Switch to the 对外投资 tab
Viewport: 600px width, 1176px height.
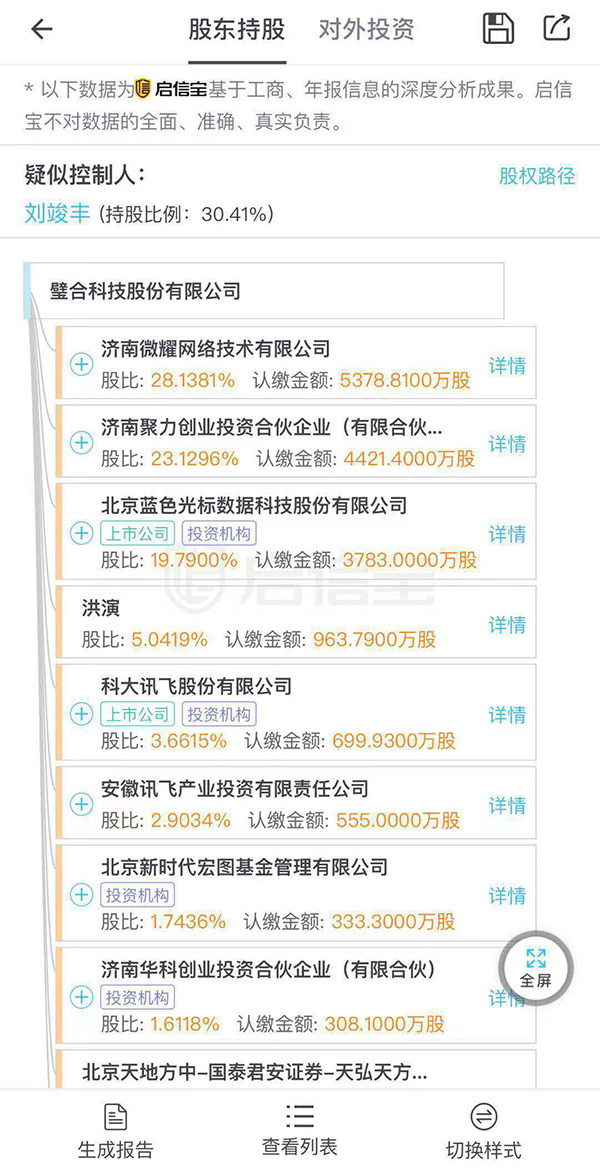366,30
